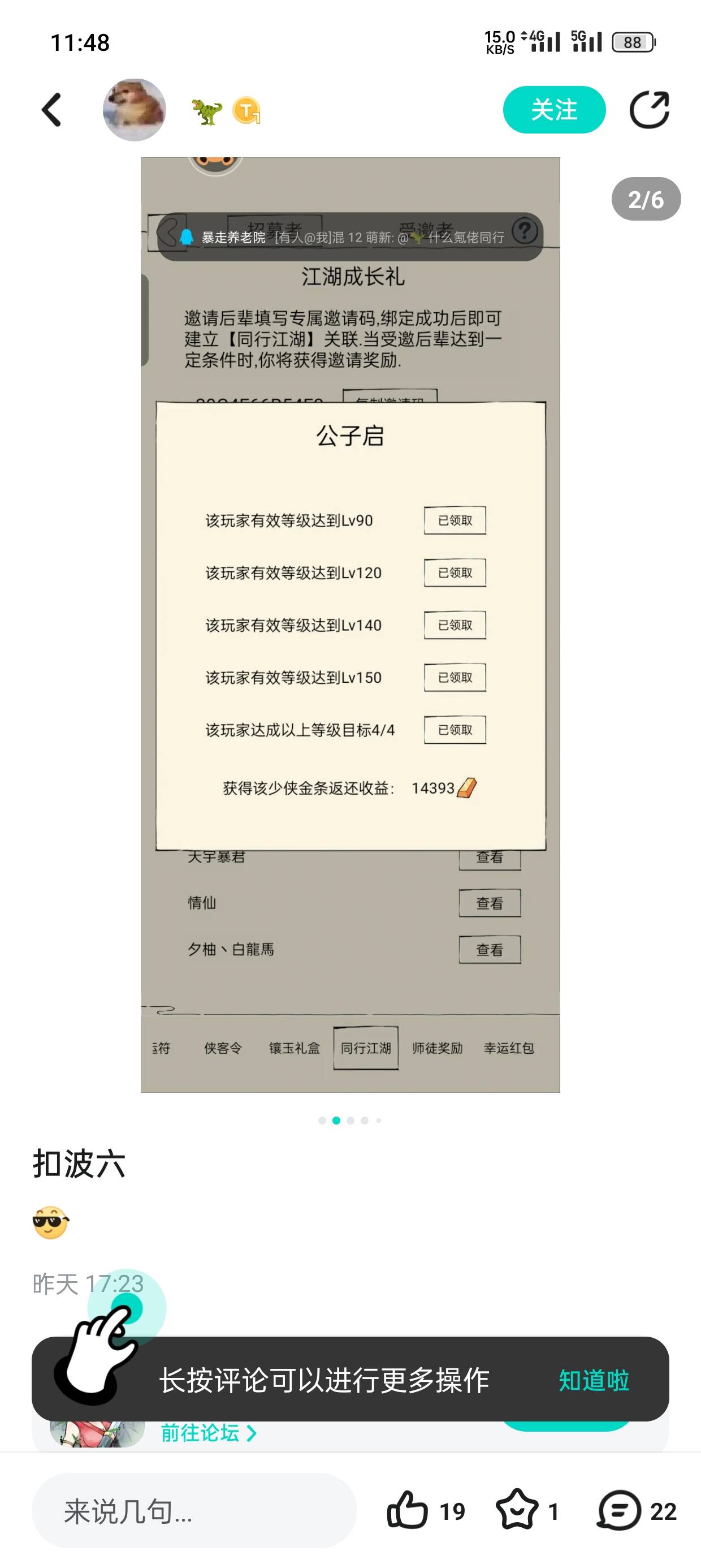Open the posted game screenshot image

(350, 624)
